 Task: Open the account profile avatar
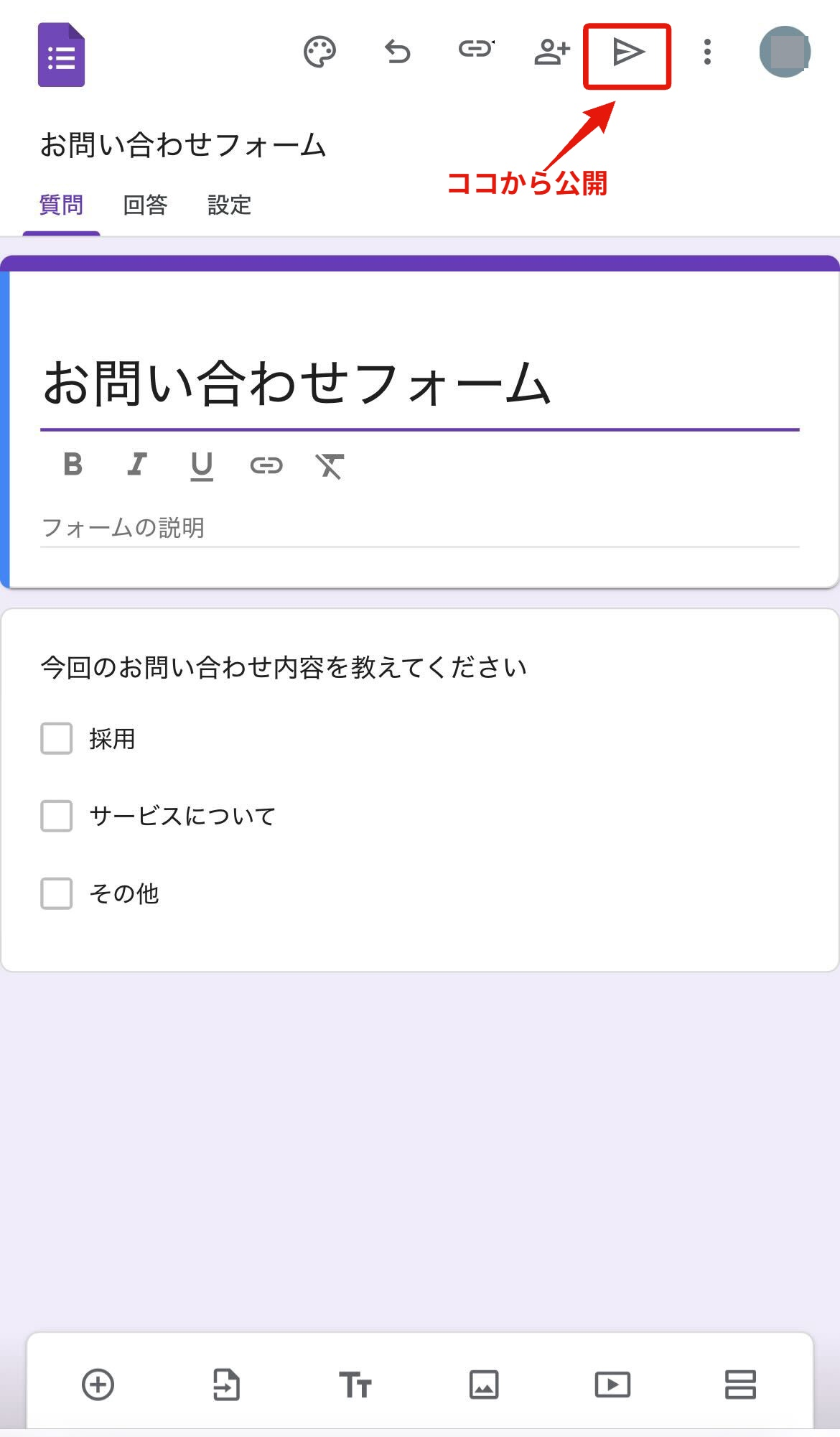tap(785, 52)
